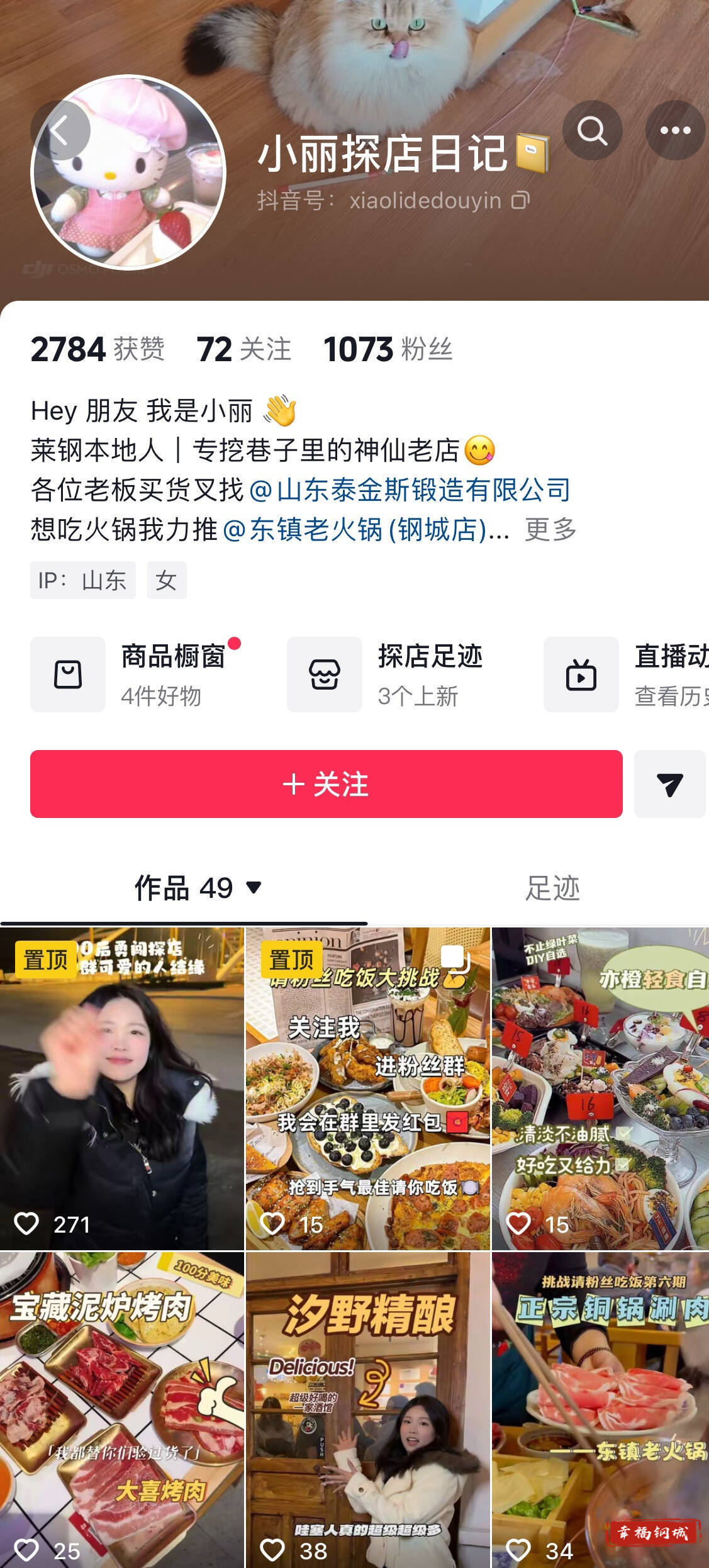Go back using the back arrow
Image resolution: width=709 pixels, height=1568 pixels.
[x=60, y=131]
